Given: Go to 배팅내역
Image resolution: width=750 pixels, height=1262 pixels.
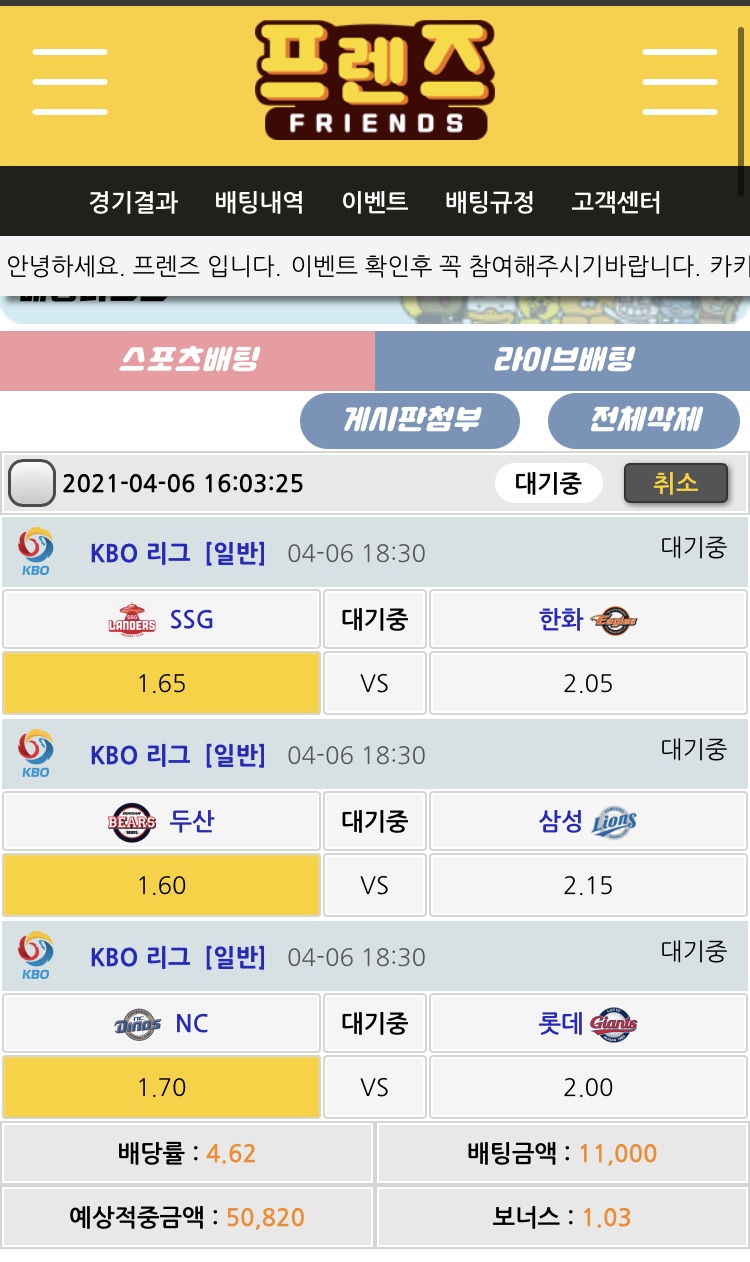Looking at the screenshot, I should click(259, 202).
